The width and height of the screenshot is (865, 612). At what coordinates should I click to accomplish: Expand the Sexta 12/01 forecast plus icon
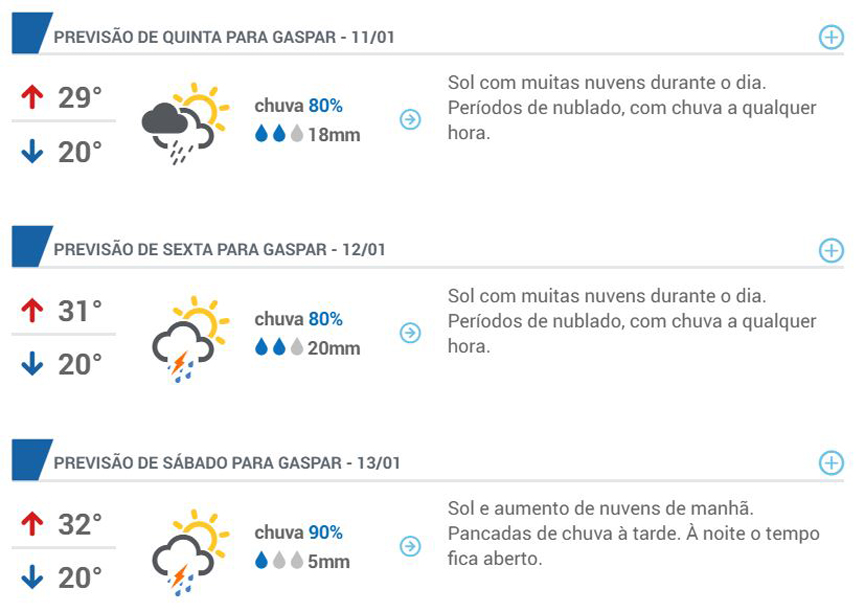point(831,250)
